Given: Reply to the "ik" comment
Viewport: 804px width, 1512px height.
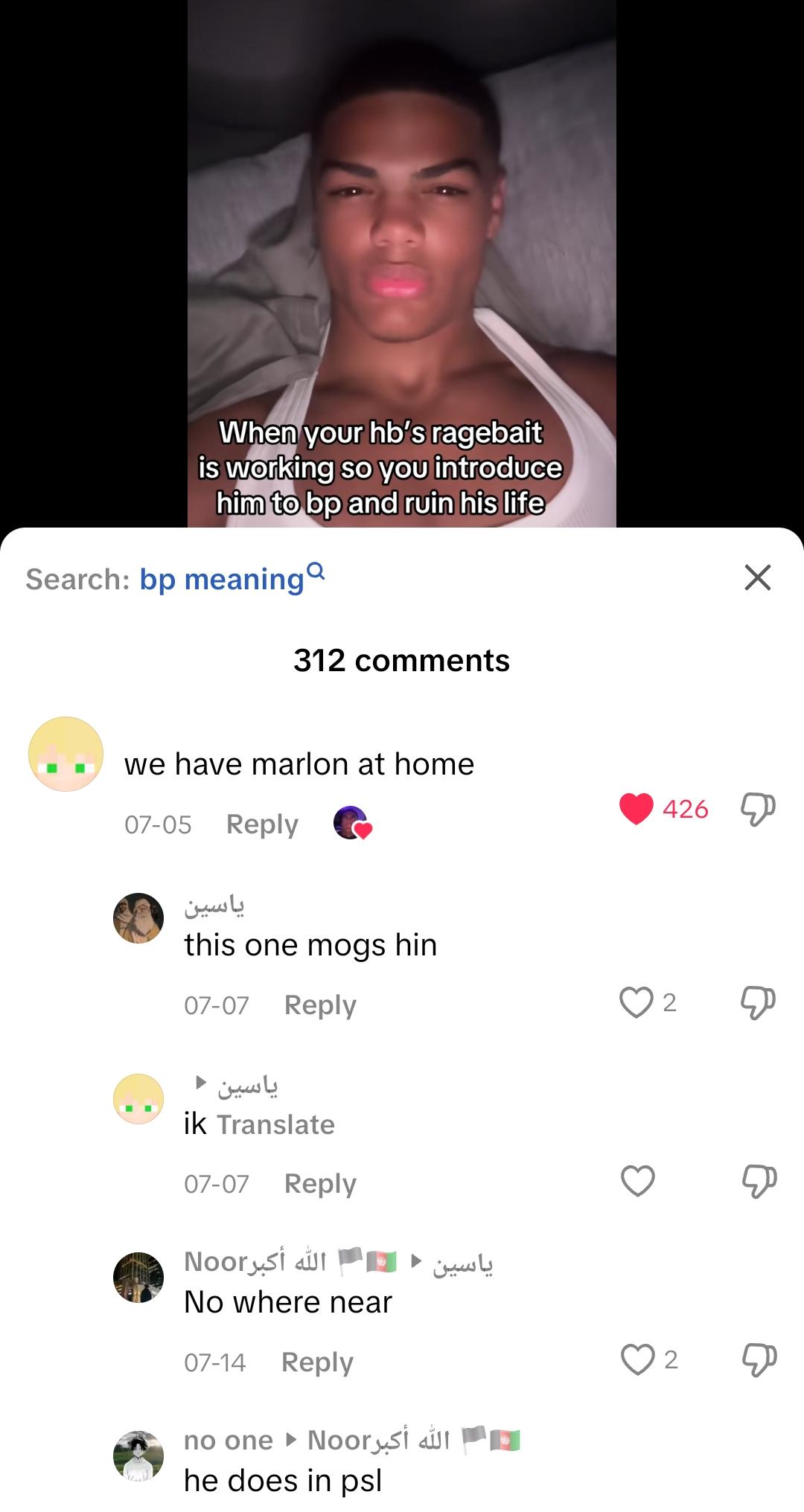Looking at the screenshot, I should (x=320, y=1184).
